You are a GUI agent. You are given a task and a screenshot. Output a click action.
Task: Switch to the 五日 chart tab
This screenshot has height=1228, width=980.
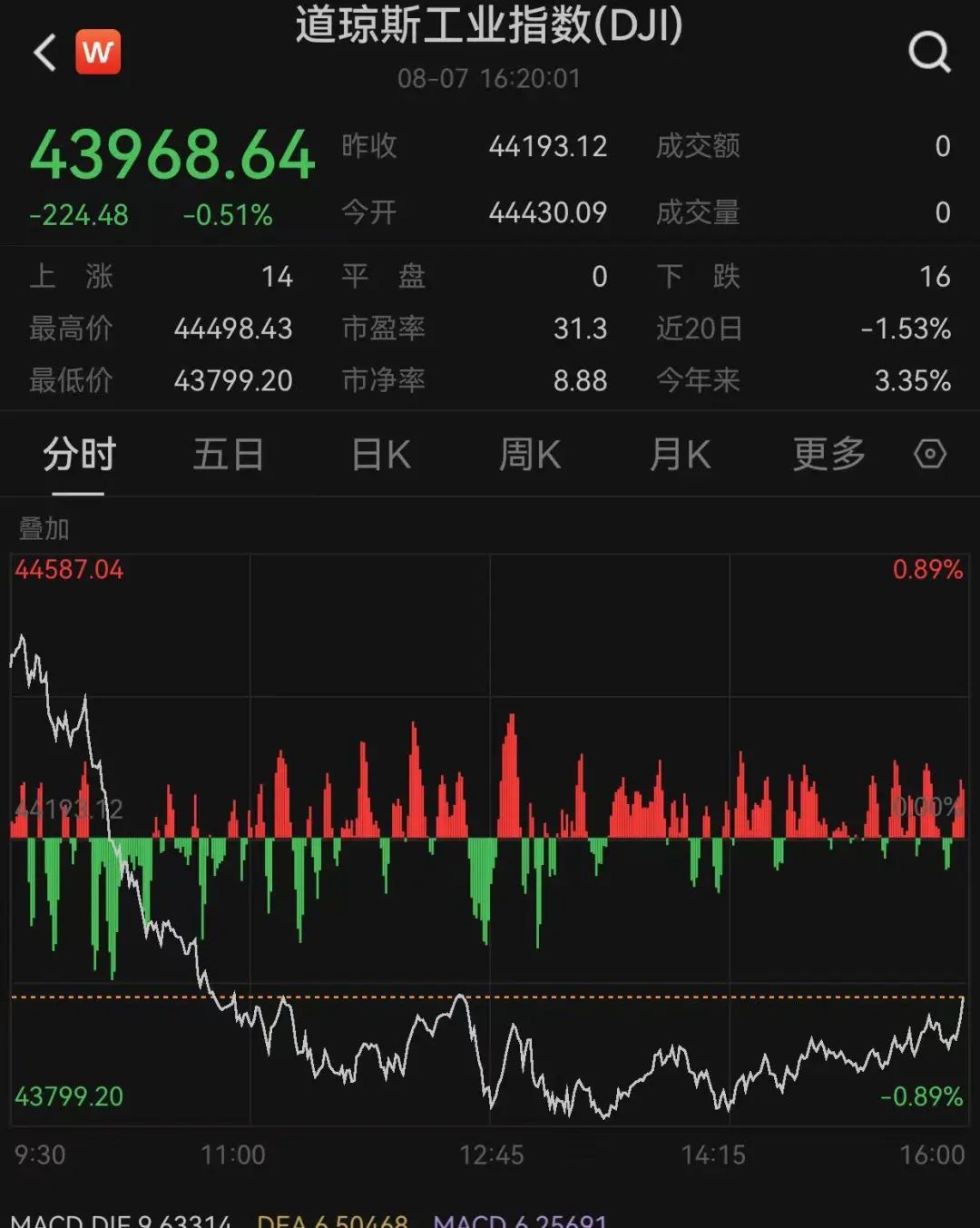228,454
